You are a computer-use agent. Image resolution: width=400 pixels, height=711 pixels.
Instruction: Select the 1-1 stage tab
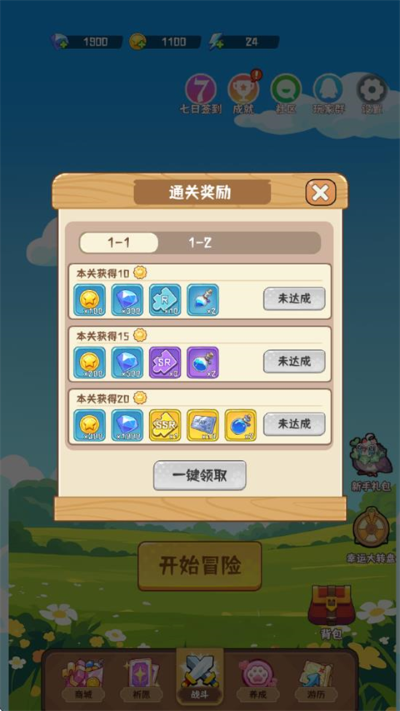point(119,243)
